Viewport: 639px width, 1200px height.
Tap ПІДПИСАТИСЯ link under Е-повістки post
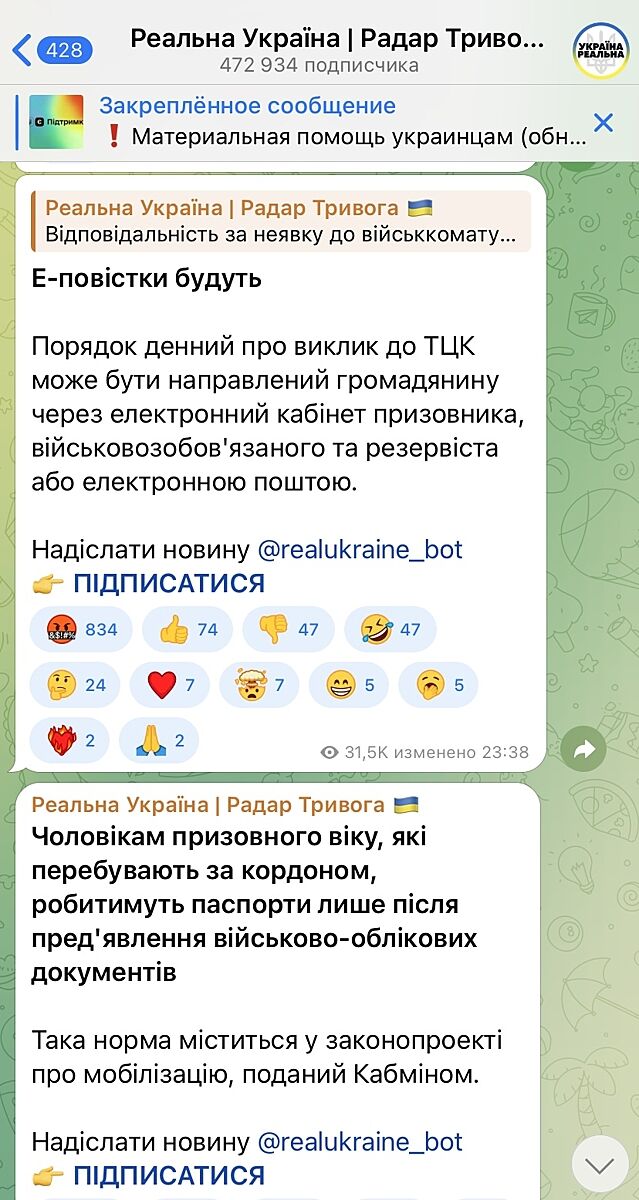point(168,584)
